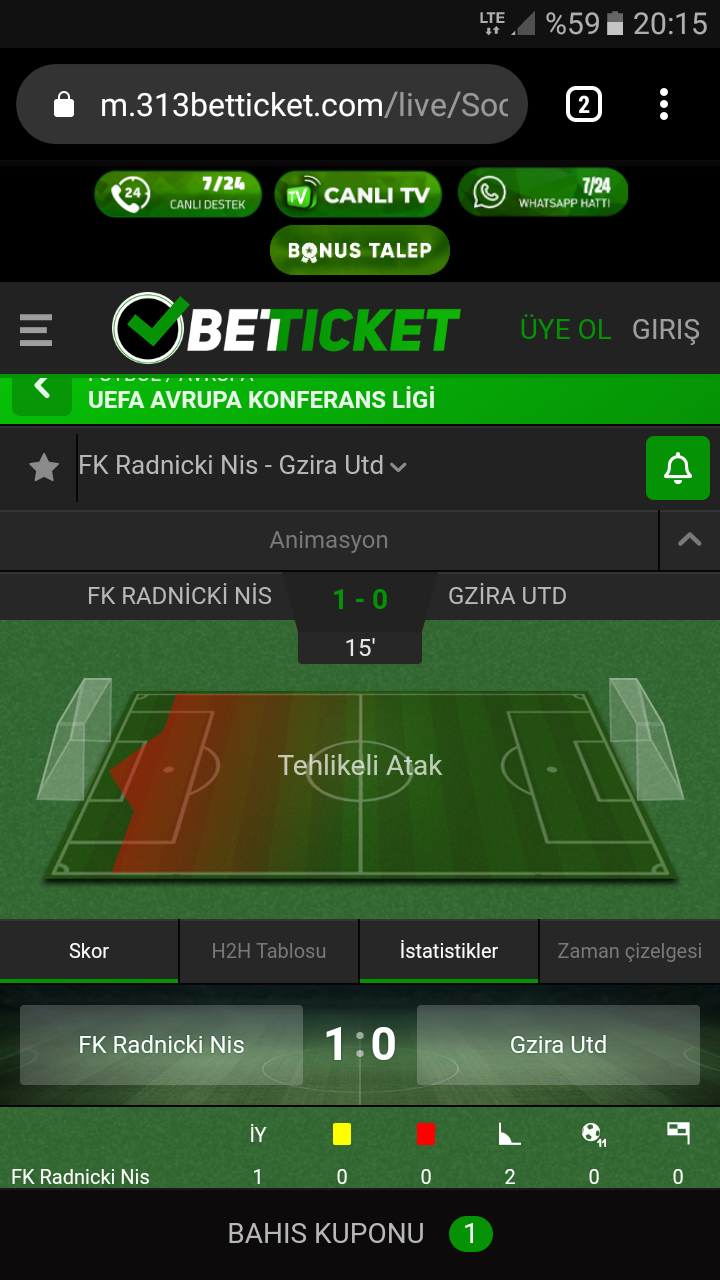The height and width of the screenshot is (1280, 720).
Task: Switch to the H2H Tablosu tab
Action: click(269, 951)
